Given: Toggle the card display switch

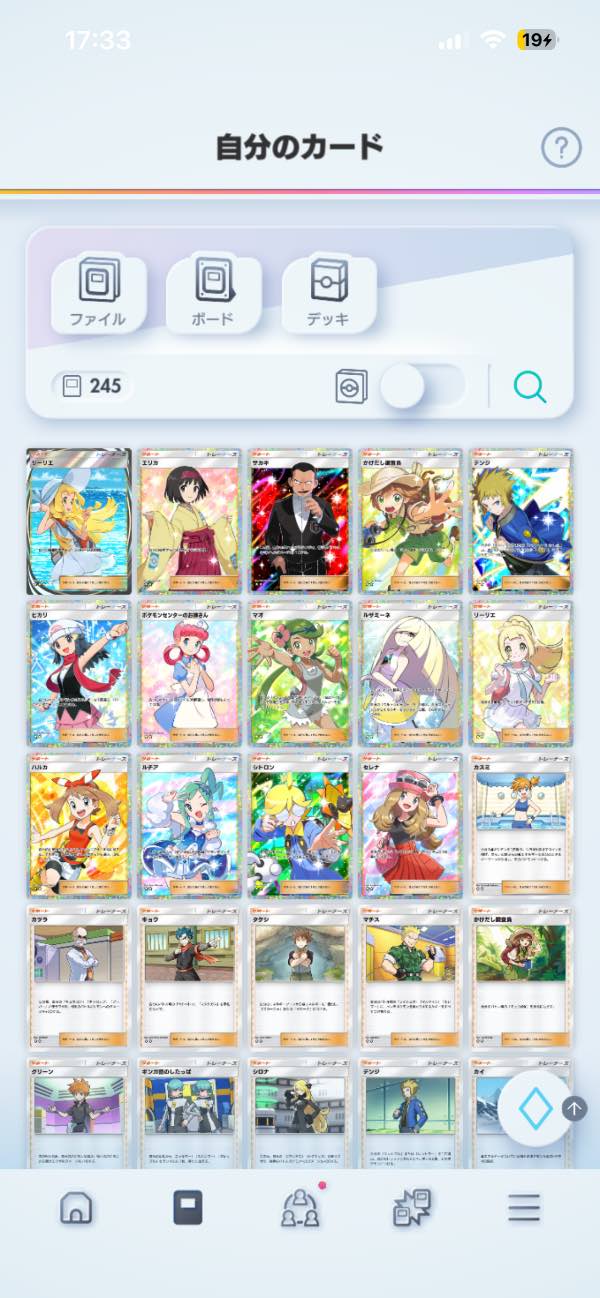Looking at the screenshot, I should tap(422, 386).
